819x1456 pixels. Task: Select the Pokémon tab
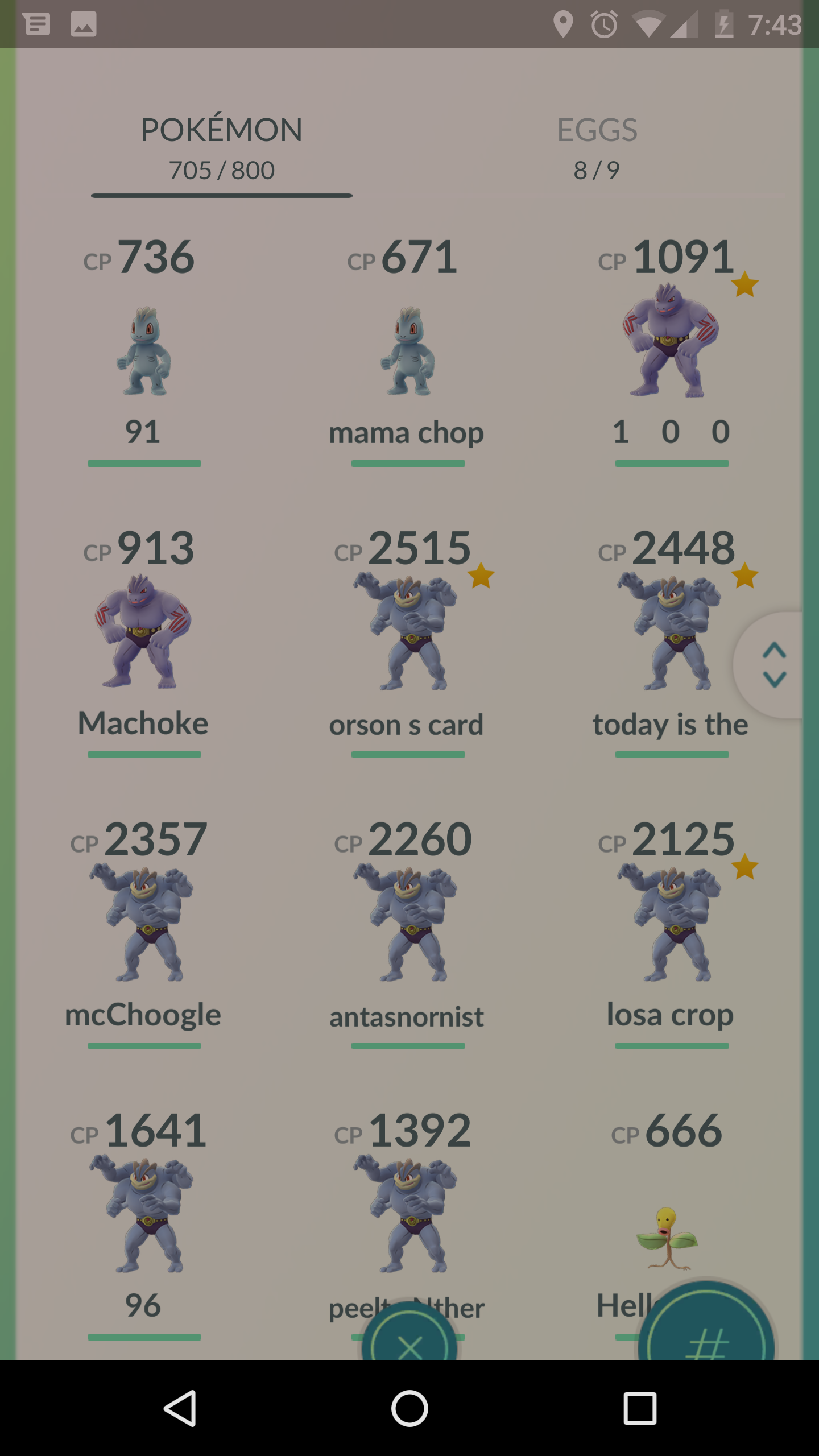point(222,149)
